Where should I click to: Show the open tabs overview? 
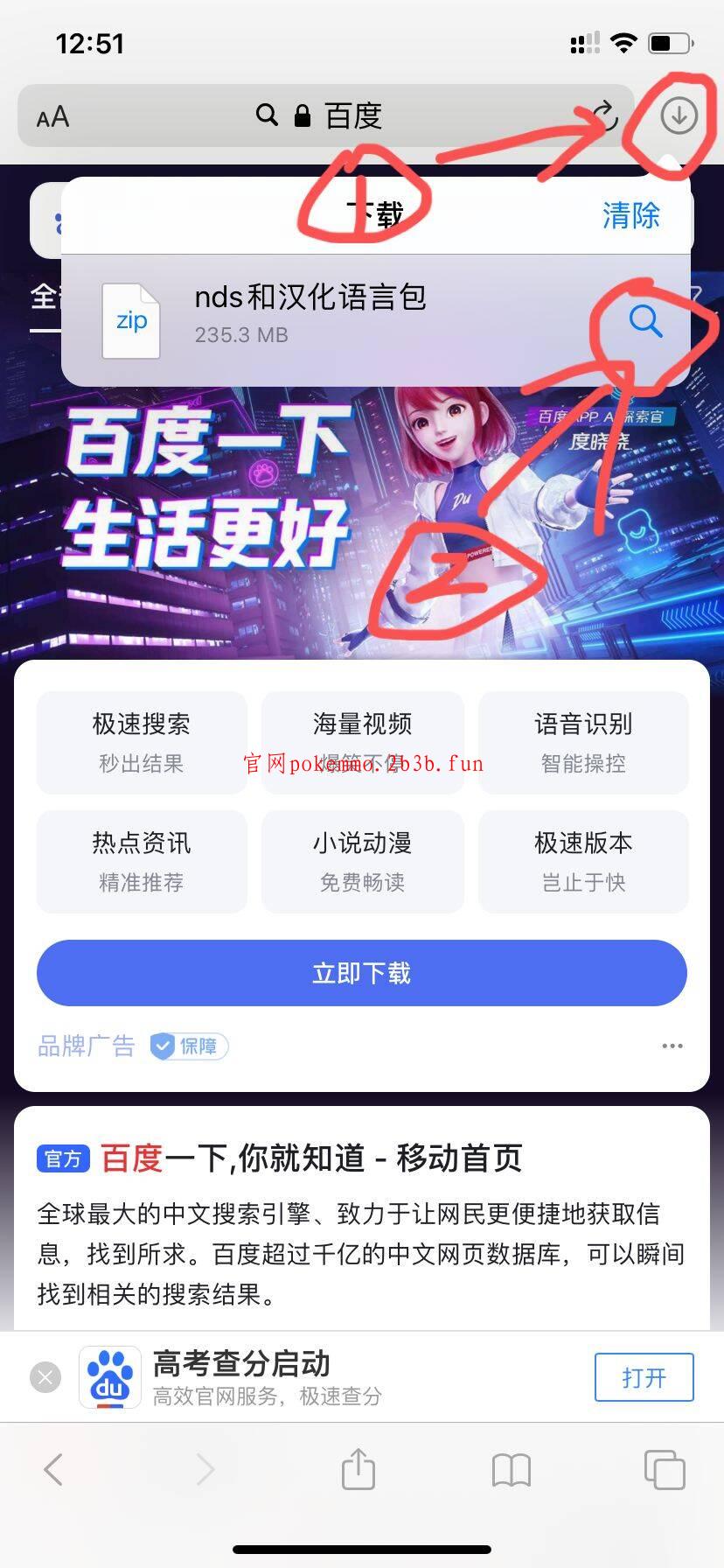point(664,1469)
